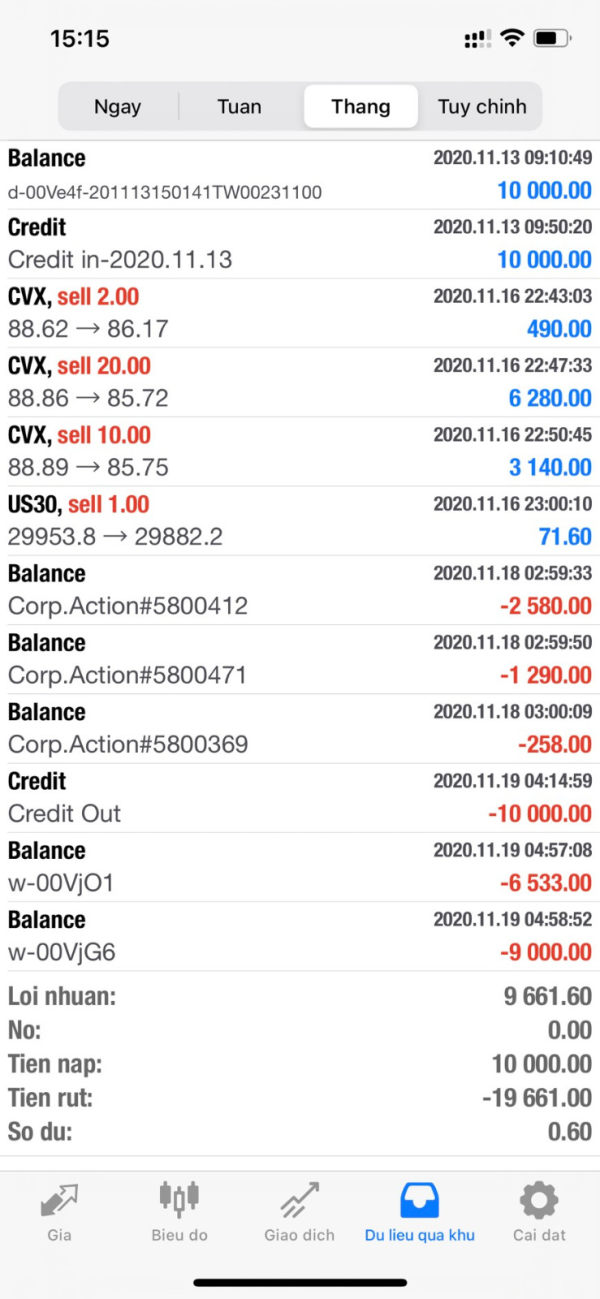The width and height of the screenshot is (600, 1299).
Task: Expand the US30 sell 1.00 trade
Action: 300,521
